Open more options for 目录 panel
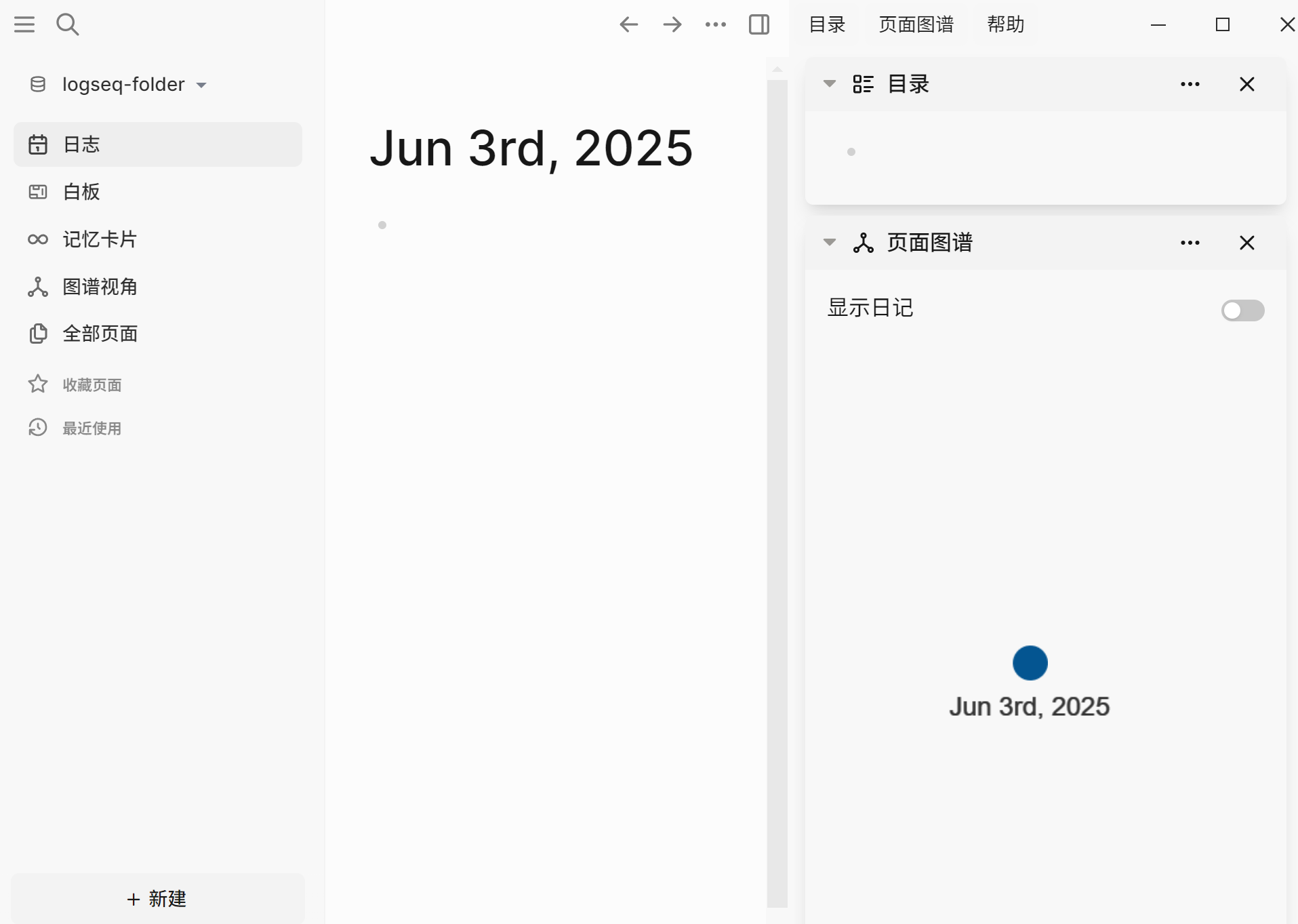Image resolution: width=1298 pixels, height=924 pixels. coord(1190,84)
